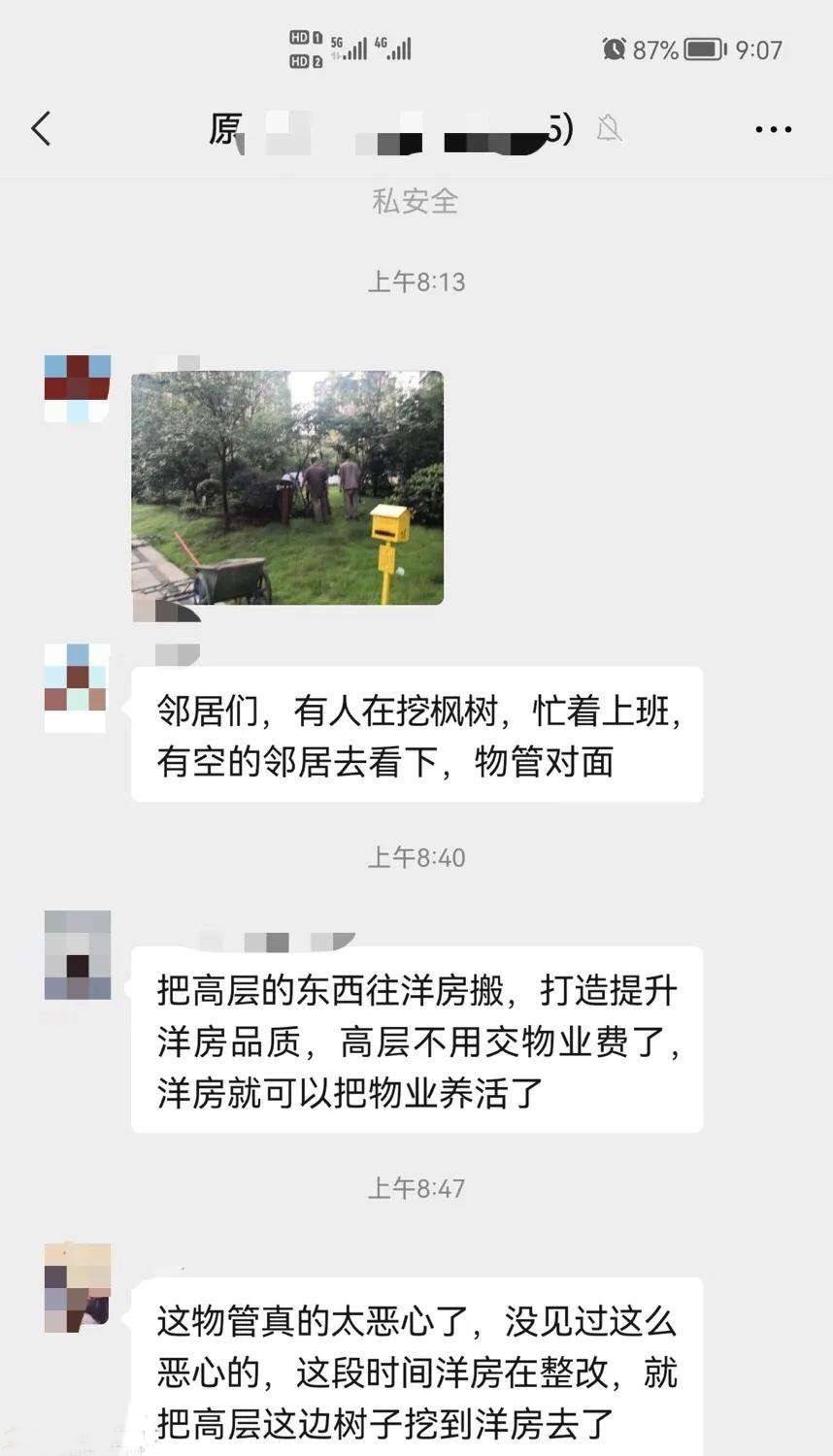Open the shared photo of people digging trees
This screenshot has width=833, height=1456.
287,487
